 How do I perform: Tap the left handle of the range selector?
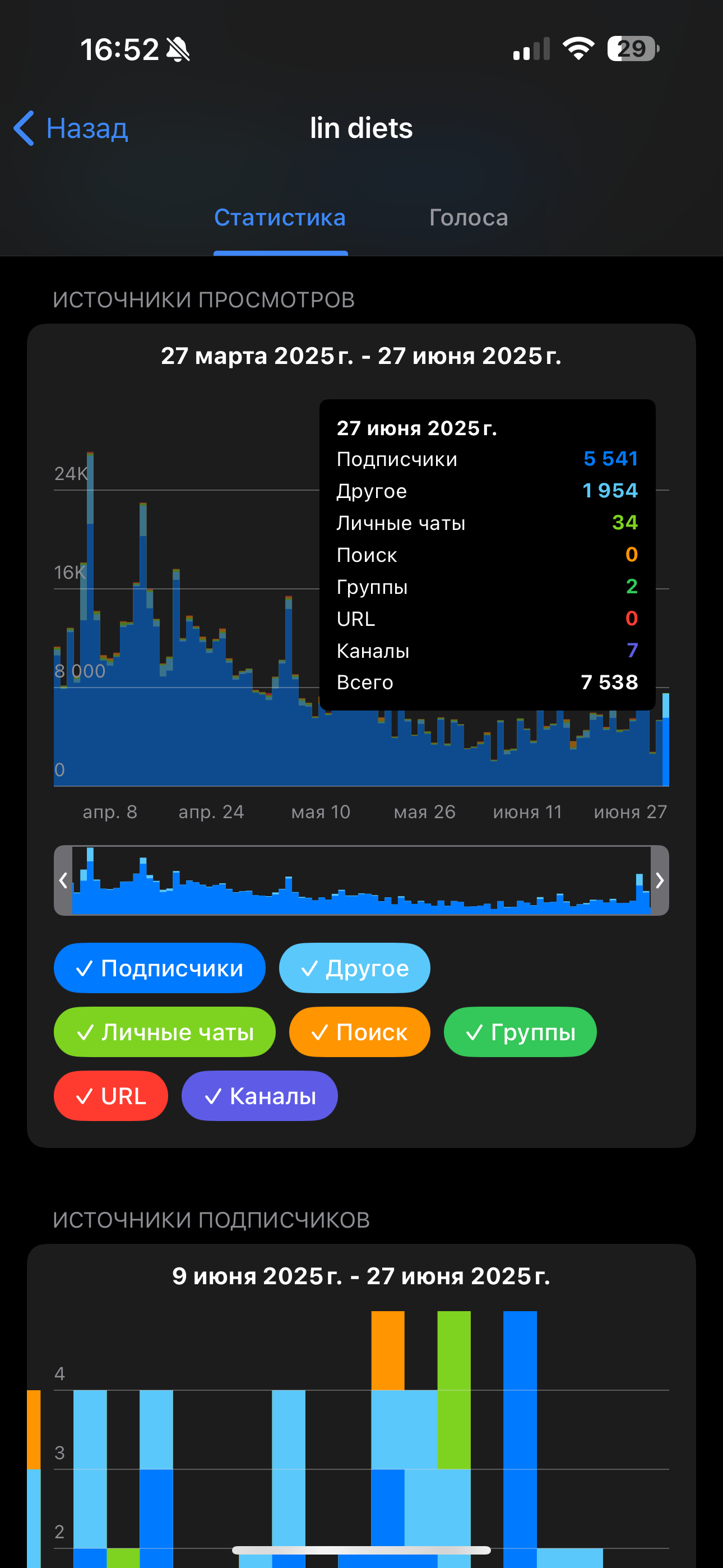coord(63,880)
